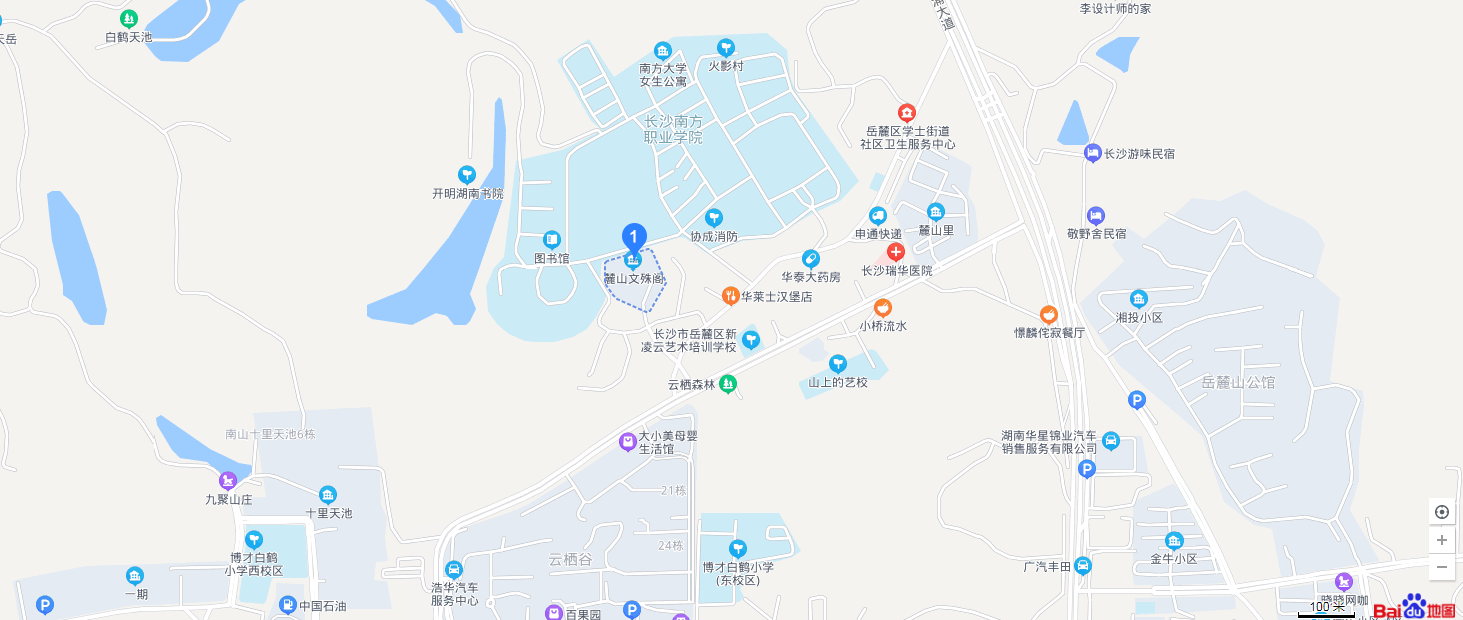Zoom out of the map
Viewport: 1463px width, 620px height.
tap(1441, 567)
